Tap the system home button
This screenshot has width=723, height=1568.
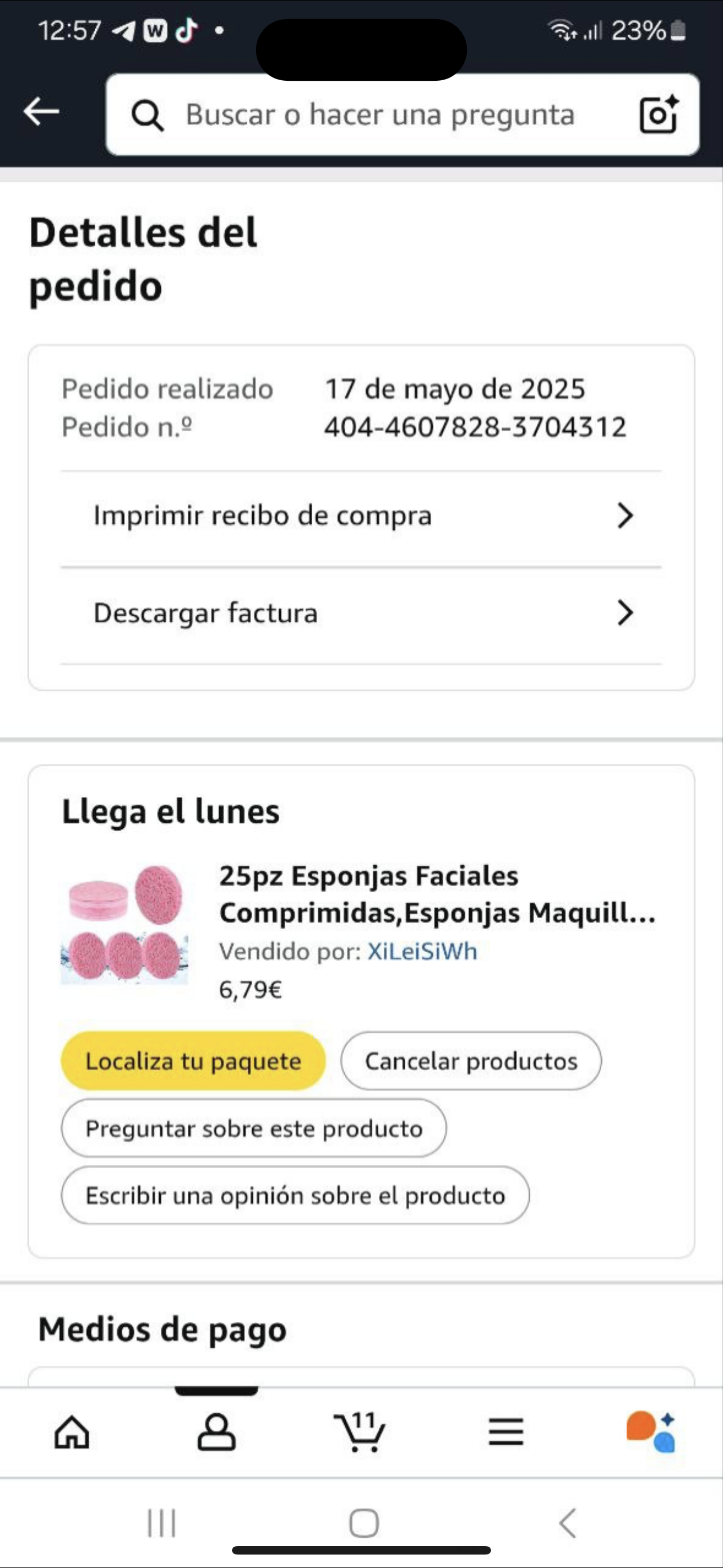coord(364,1523)
